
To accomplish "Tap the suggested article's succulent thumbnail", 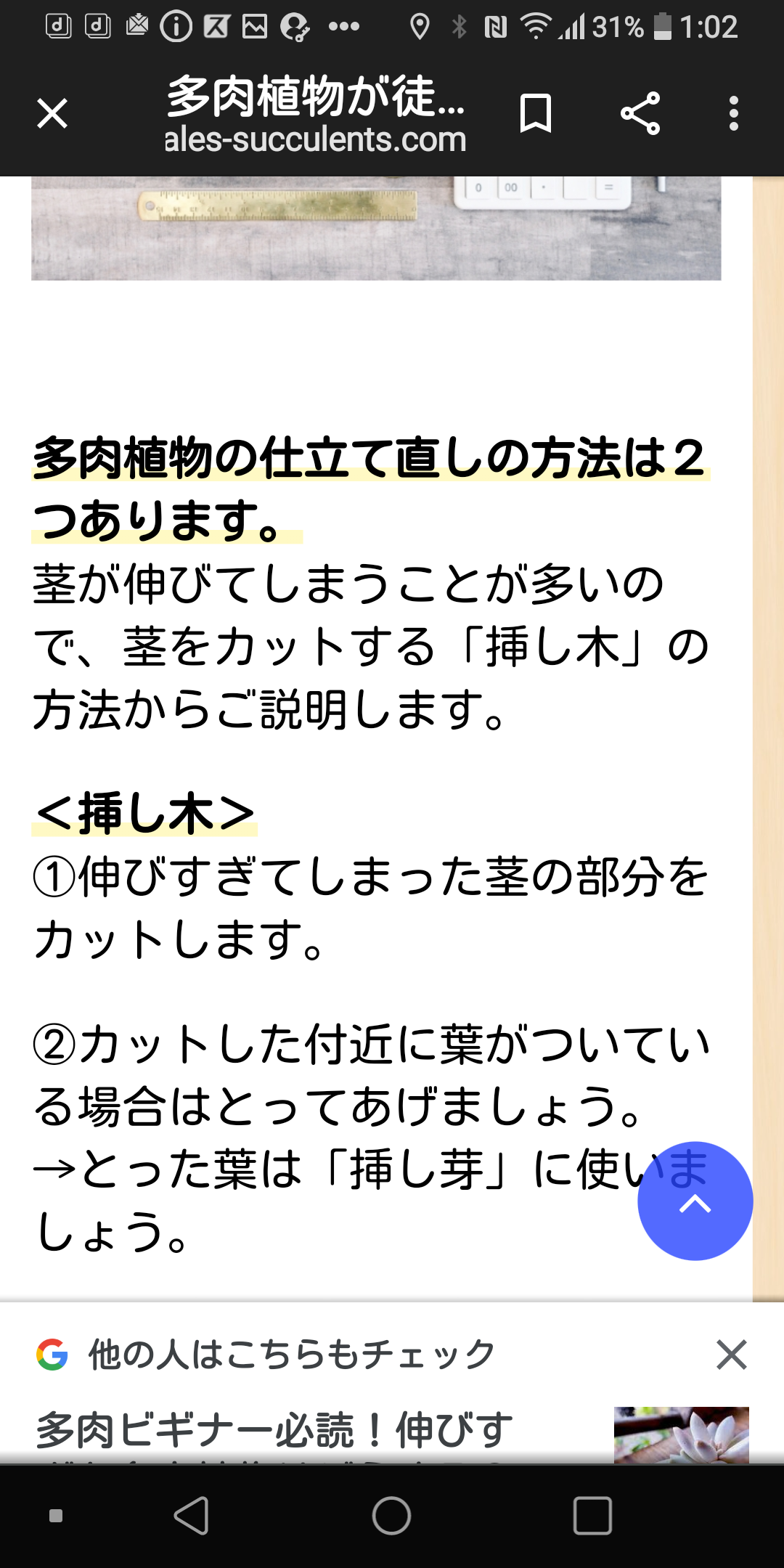I will pyautogui.click(x=681, y=1435).
